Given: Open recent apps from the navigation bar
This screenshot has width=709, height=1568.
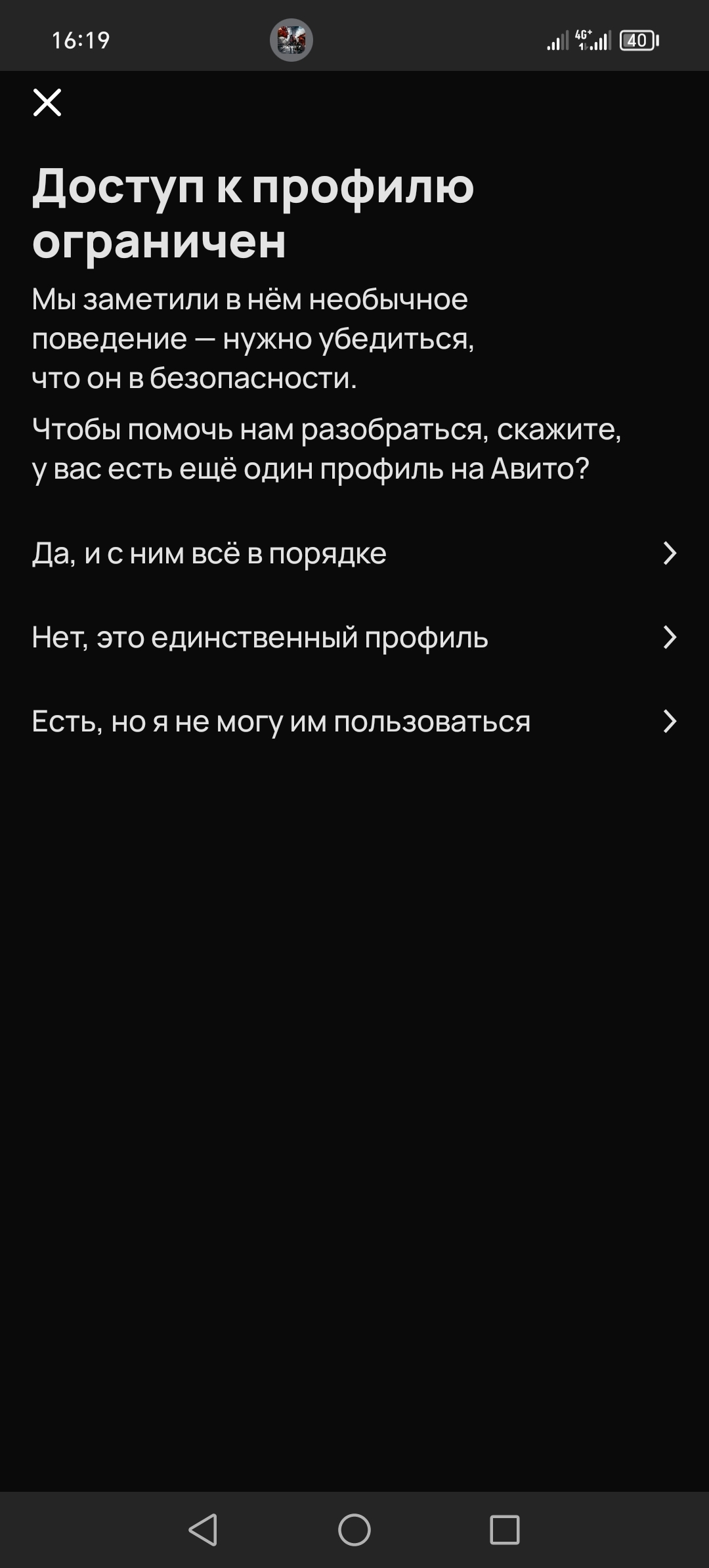Looking at the screenshot, I should coord(504,1529).
